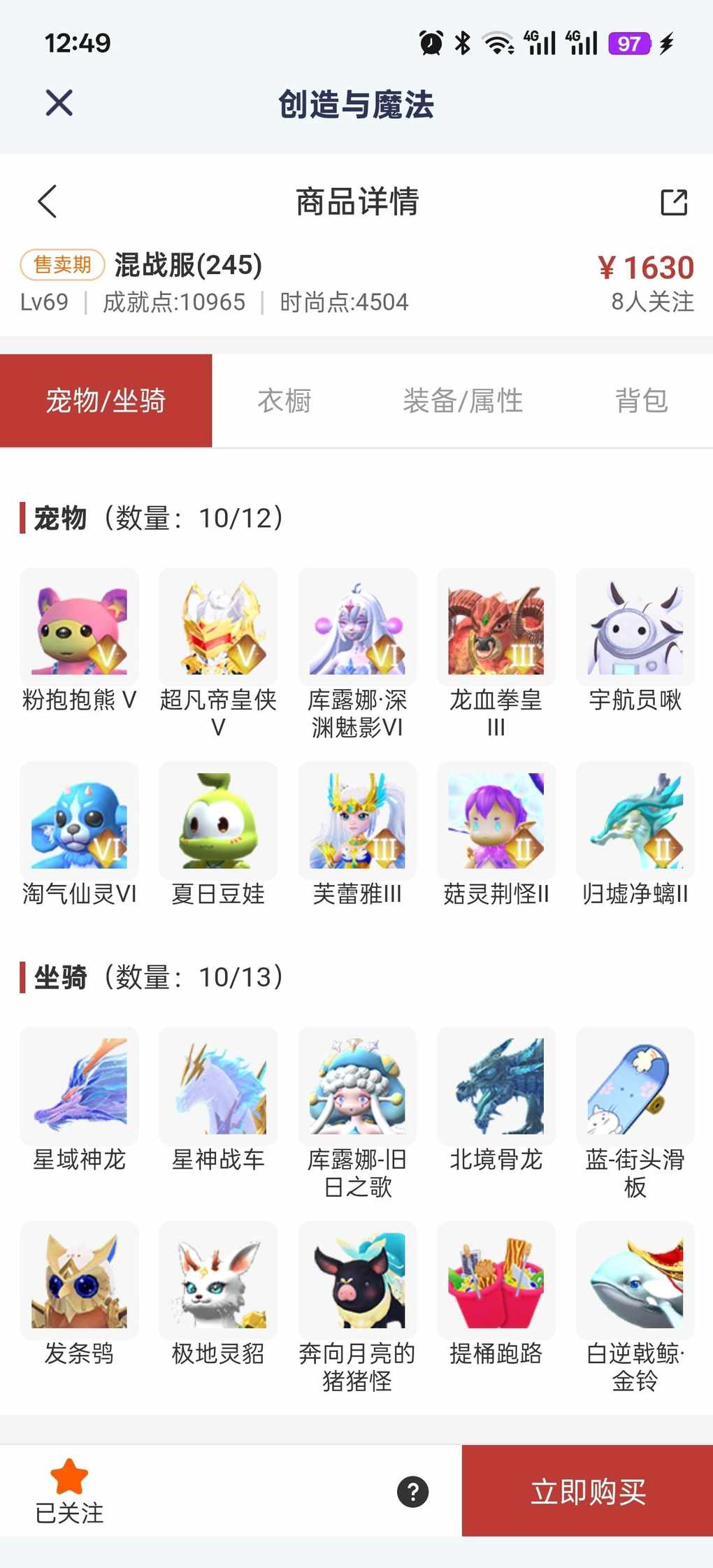Screen dimensions: 713x1568
Task: Open the 星域神龙 mount
Action: click(79, 1086)
